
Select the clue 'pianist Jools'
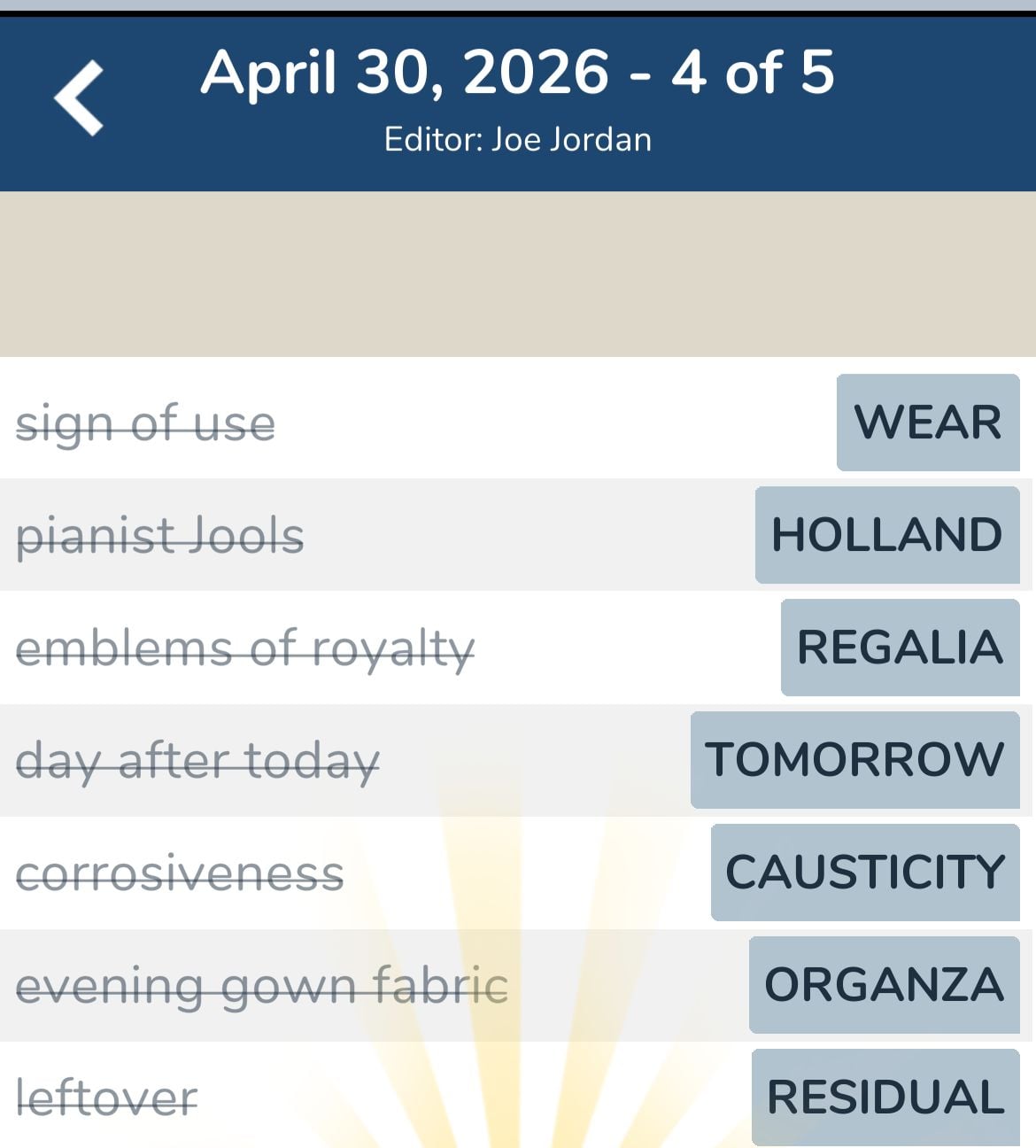[x=161, y=535]
